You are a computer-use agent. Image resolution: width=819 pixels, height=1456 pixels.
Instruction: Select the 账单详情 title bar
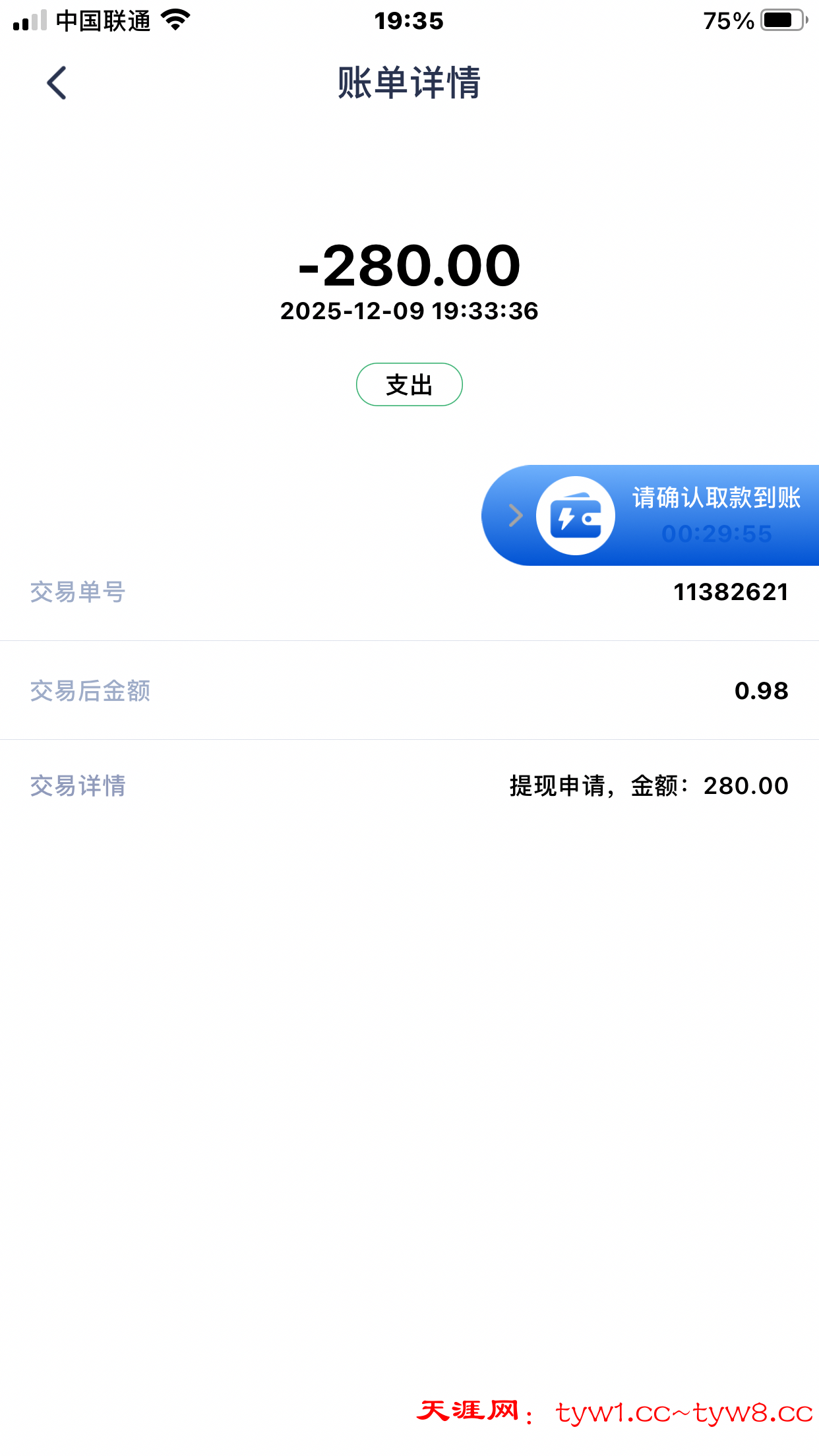(x=409, y=82)
